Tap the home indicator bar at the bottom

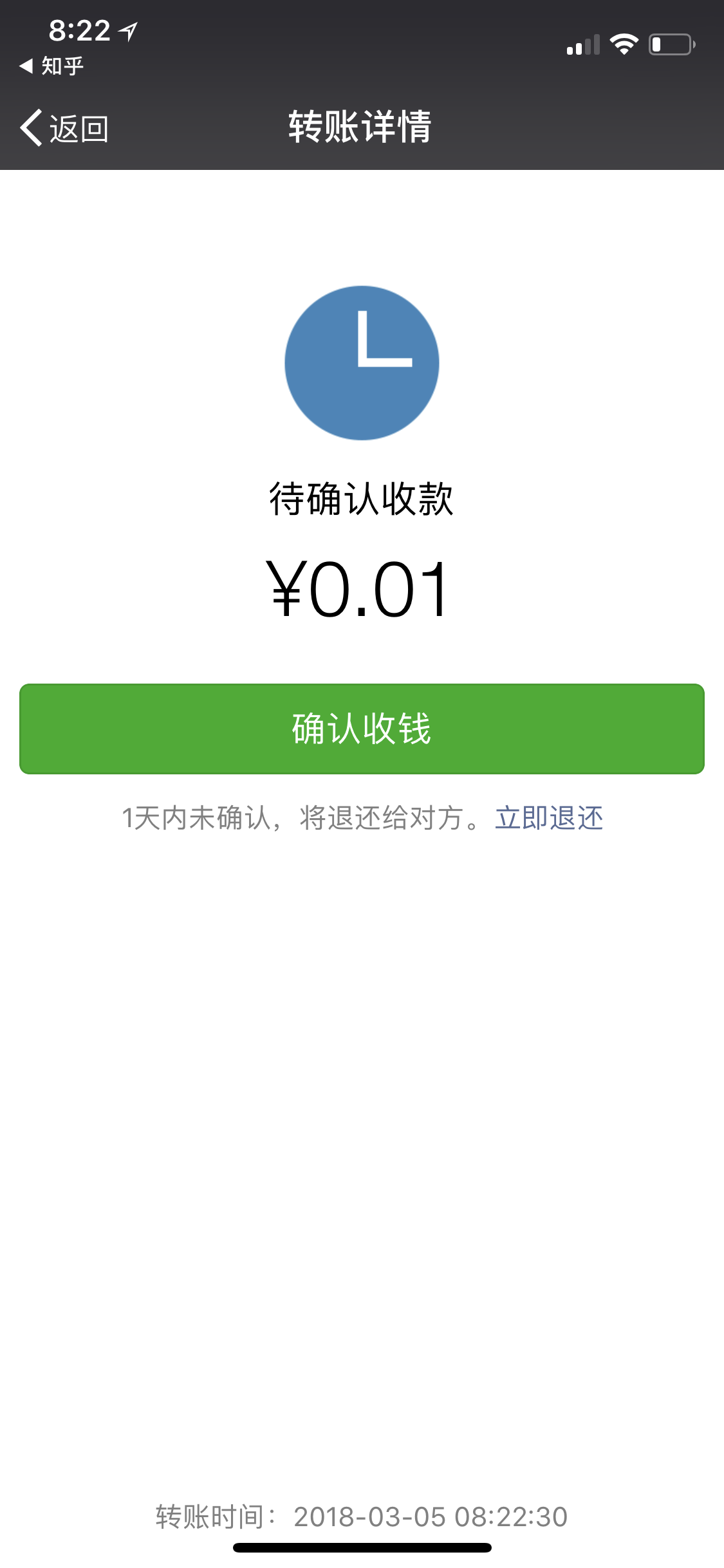[362, 1548]
